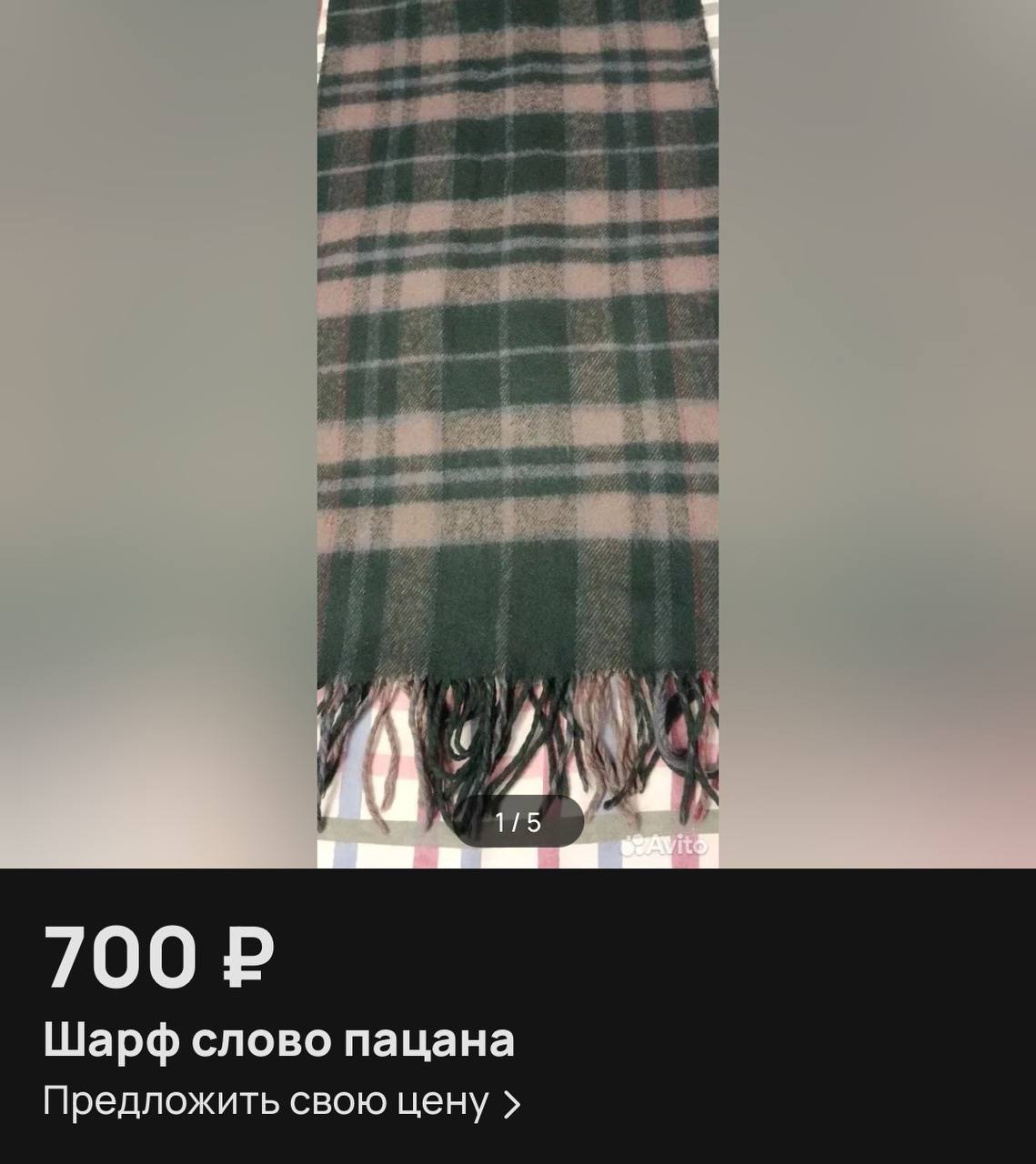The width and height of the screenshot is (1036, 1164).
Task: Tap 'Предложить свою цену' to offer a price
Action: tap(280, 1102)
